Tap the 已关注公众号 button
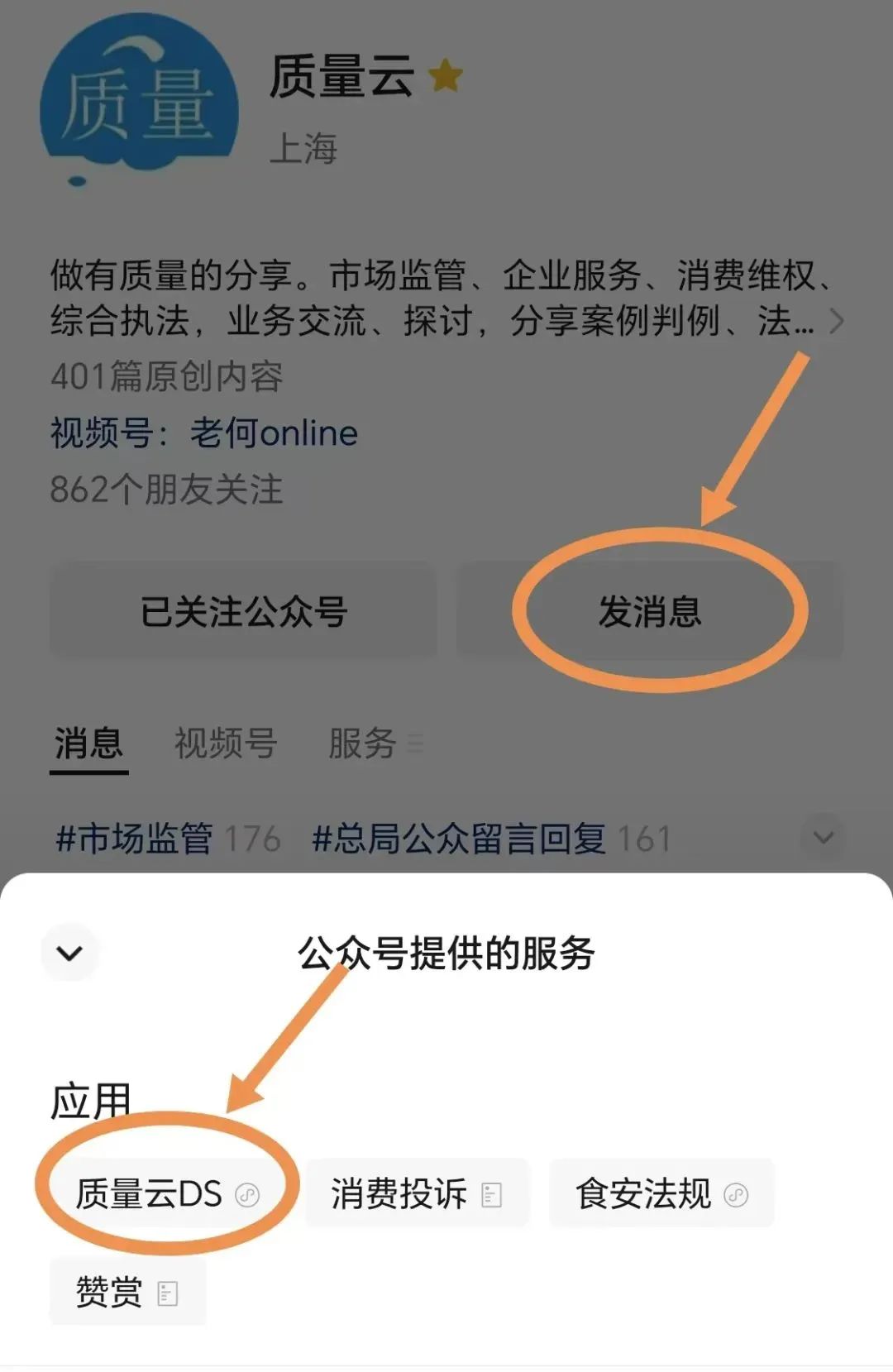This screenshot has width=893, height=1372. click(243, 612)
